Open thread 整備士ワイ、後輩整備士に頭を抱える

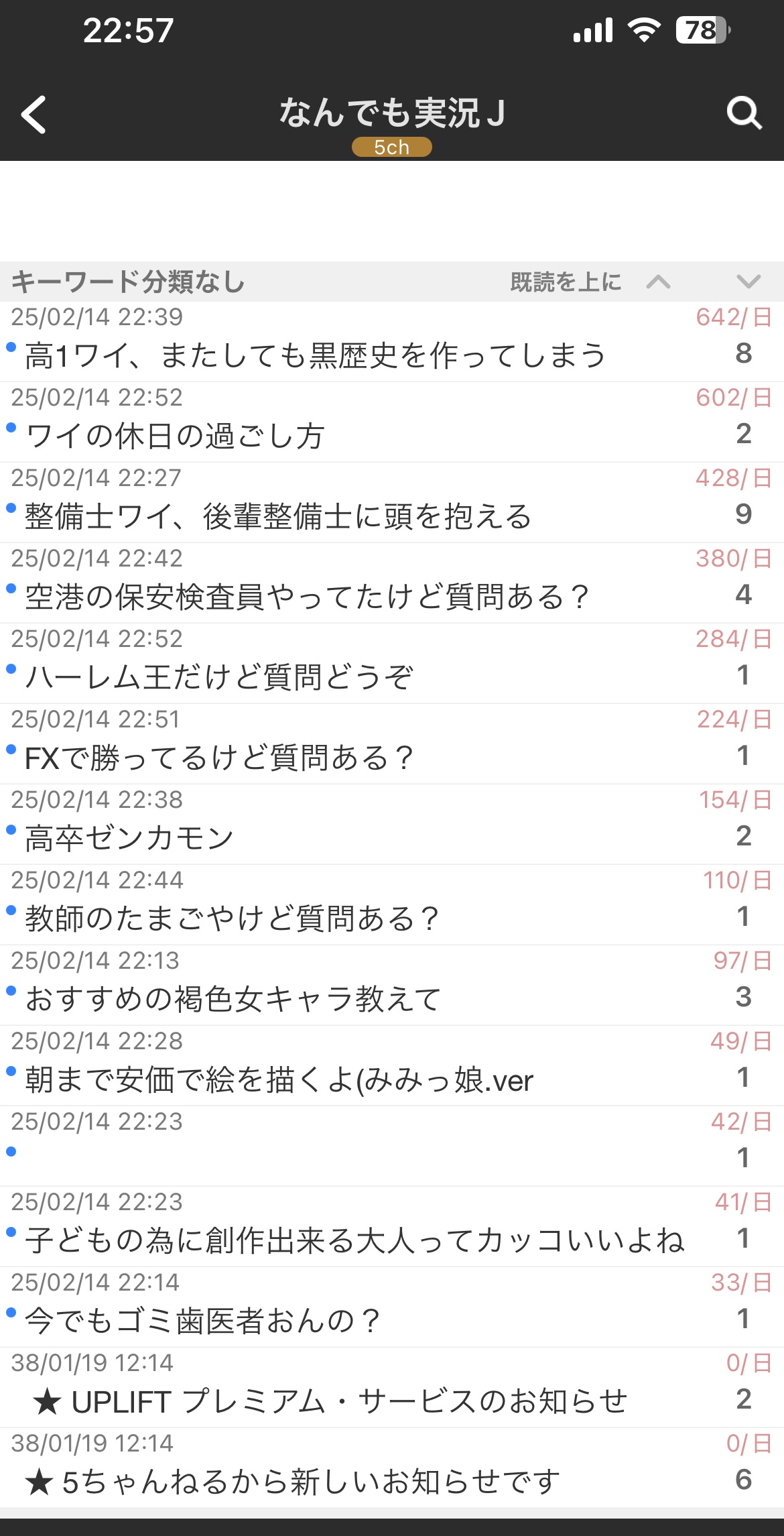tap(392, 503)
